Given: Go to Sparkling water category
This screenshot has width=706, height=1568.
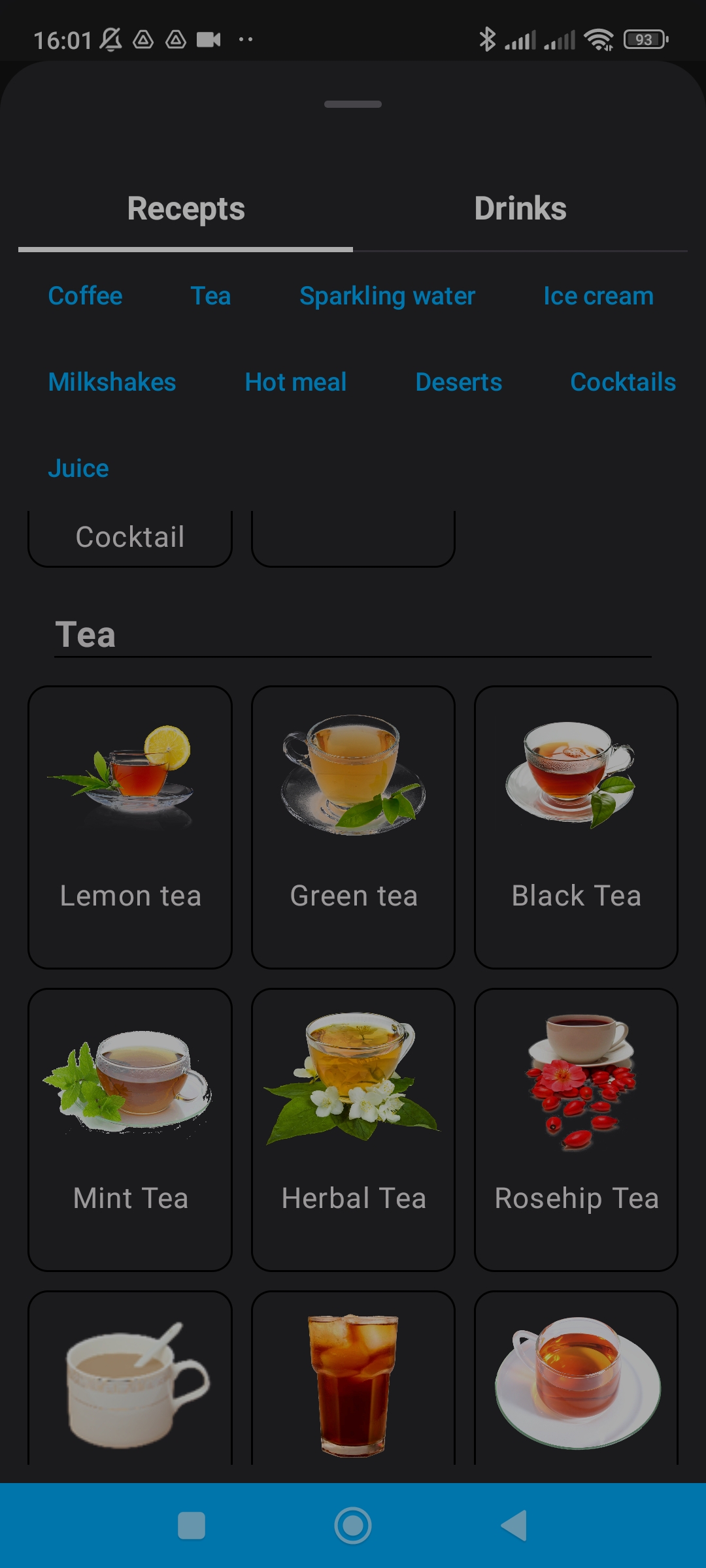Looking at the screenshot, I should 387,296.
